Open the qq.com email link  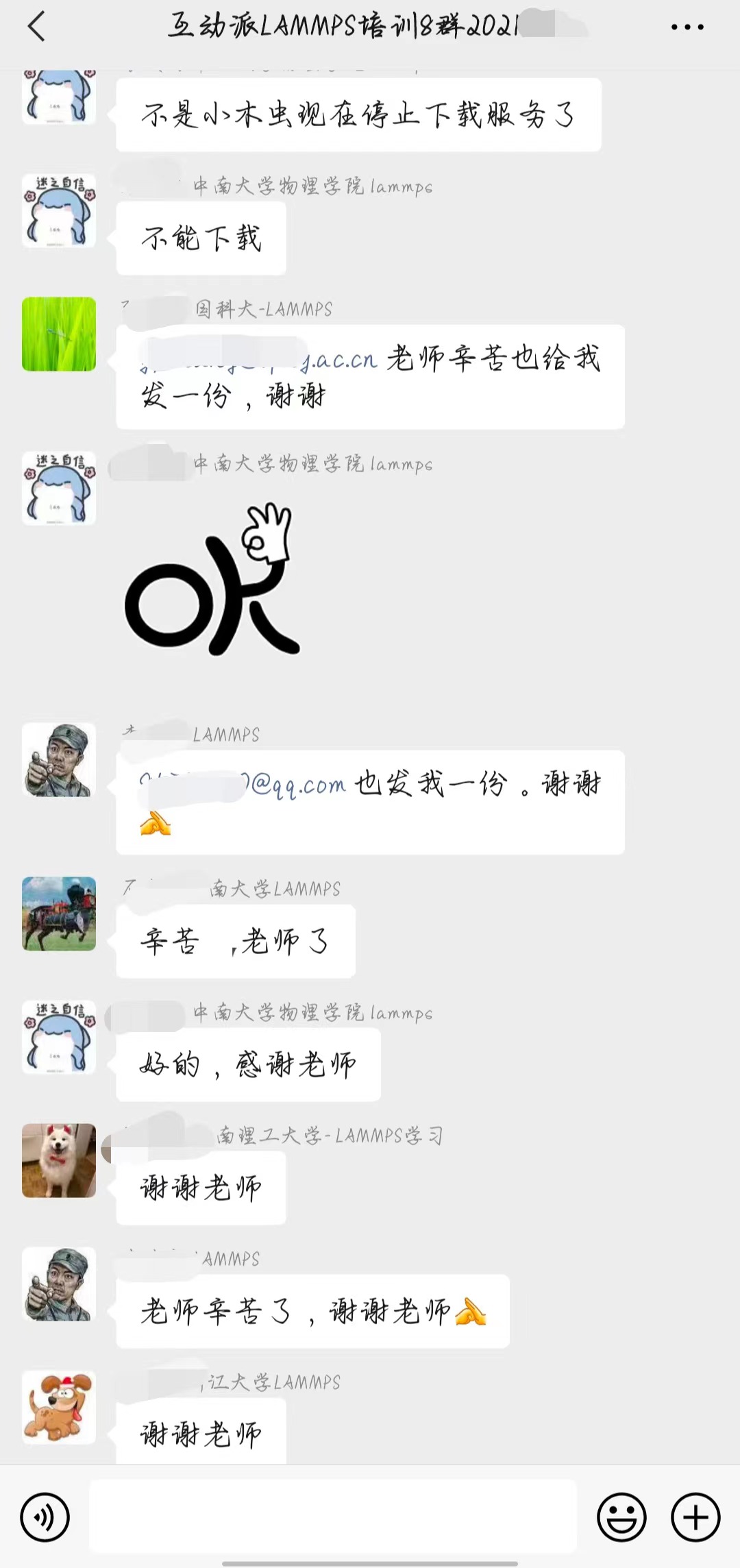tap(298, 785)
